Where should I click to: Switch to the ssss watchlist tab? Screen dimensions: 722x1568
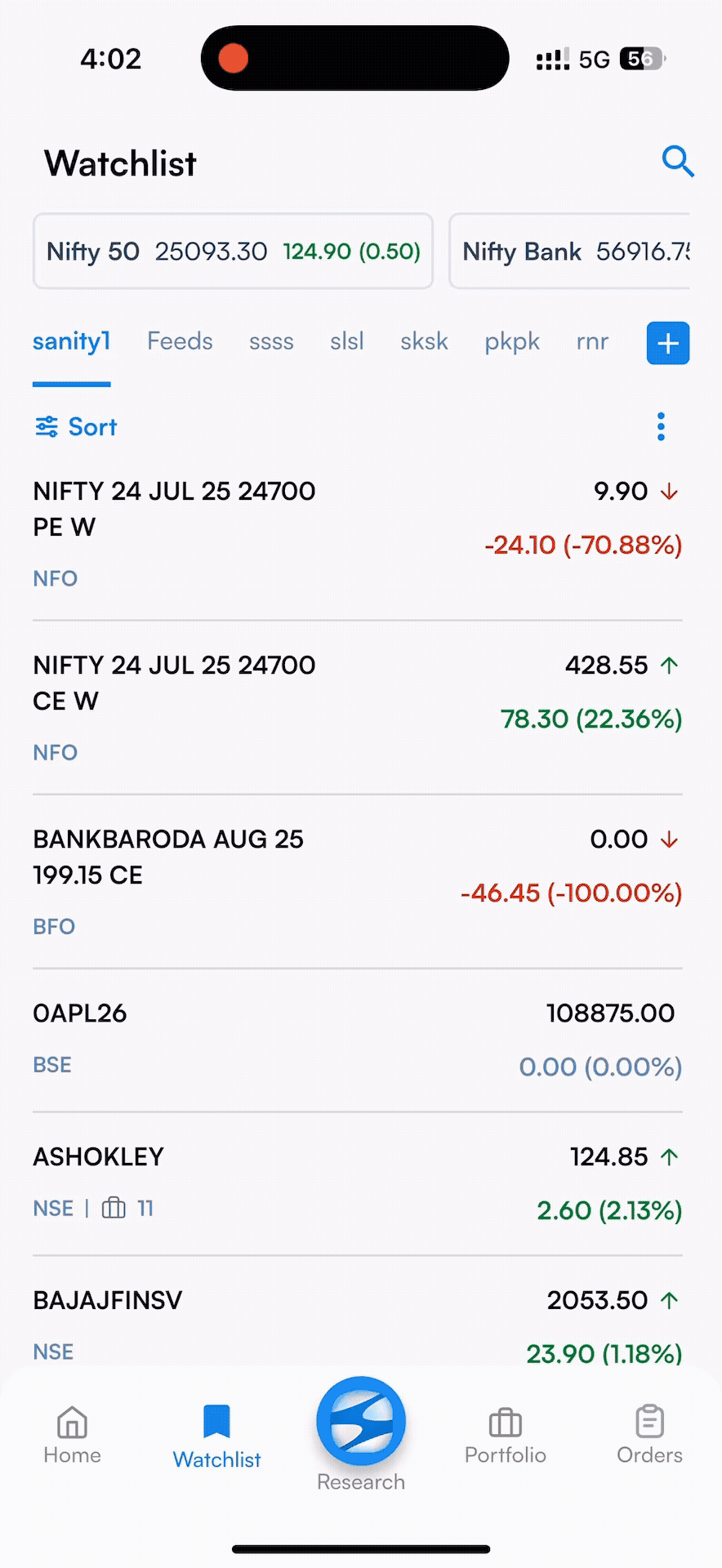coord(271,341)
